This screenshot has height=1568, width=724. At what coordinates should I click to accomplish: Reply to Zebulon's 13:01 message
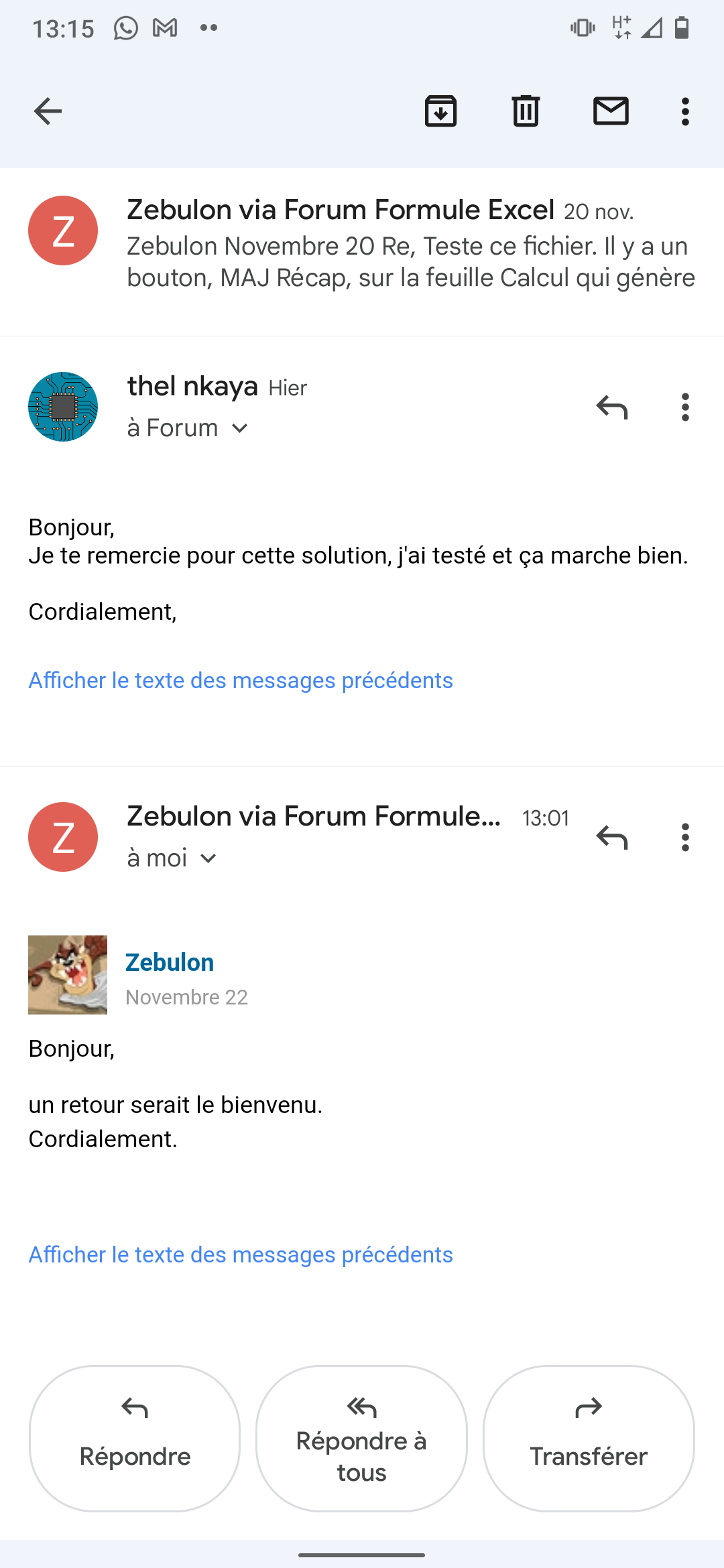tap(612, 838)
